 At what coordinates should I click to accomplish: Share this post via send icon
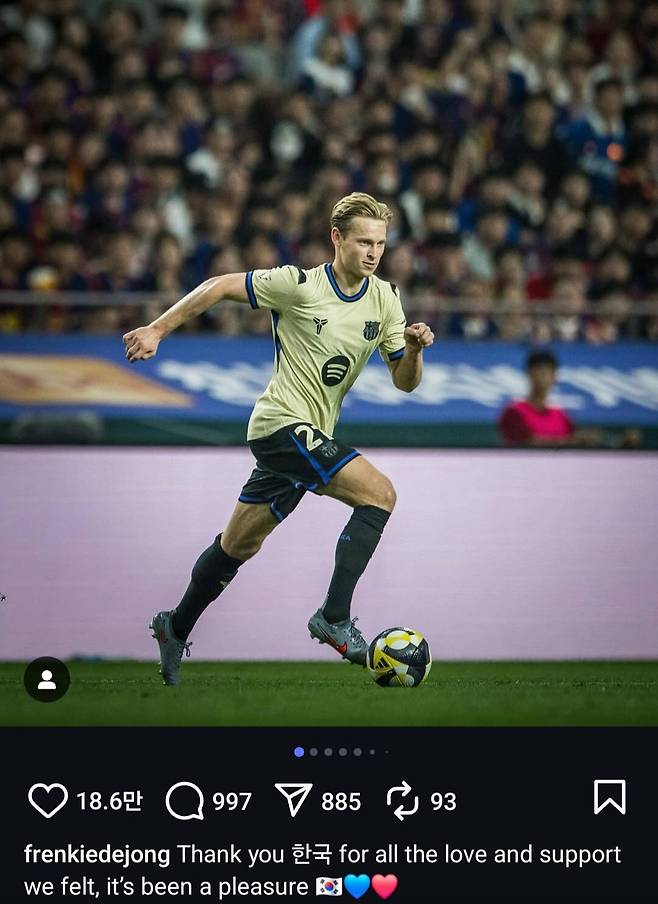[x=293, y=800]
